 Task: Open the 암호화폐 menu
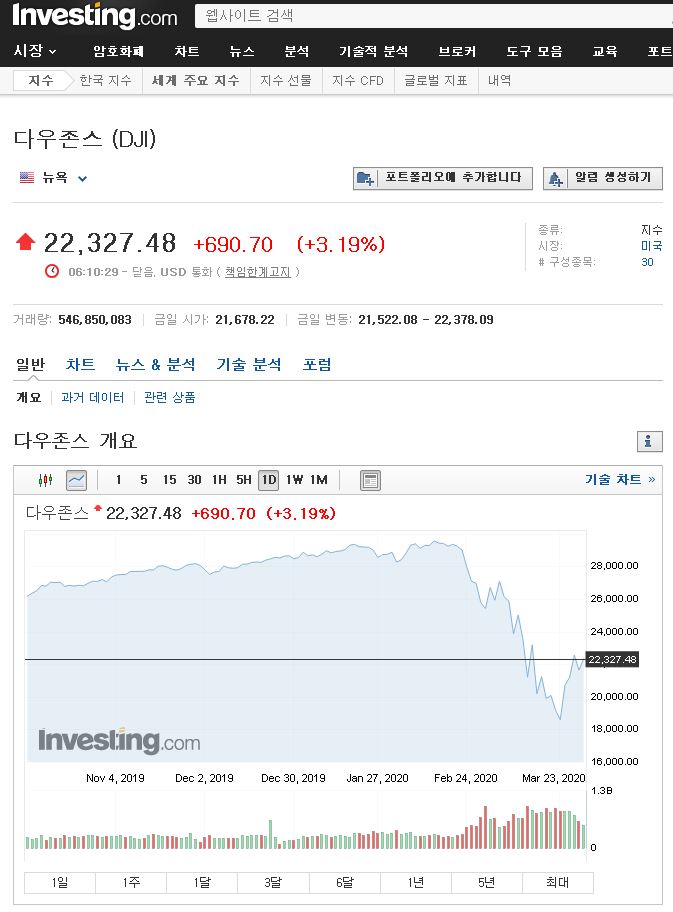119,51
